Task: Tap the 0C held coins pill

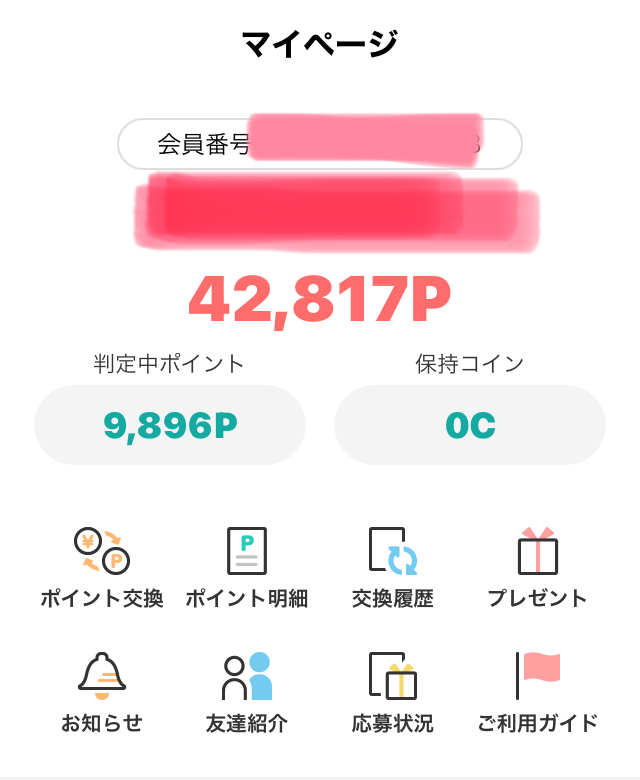Action: (x=470, y=425)
